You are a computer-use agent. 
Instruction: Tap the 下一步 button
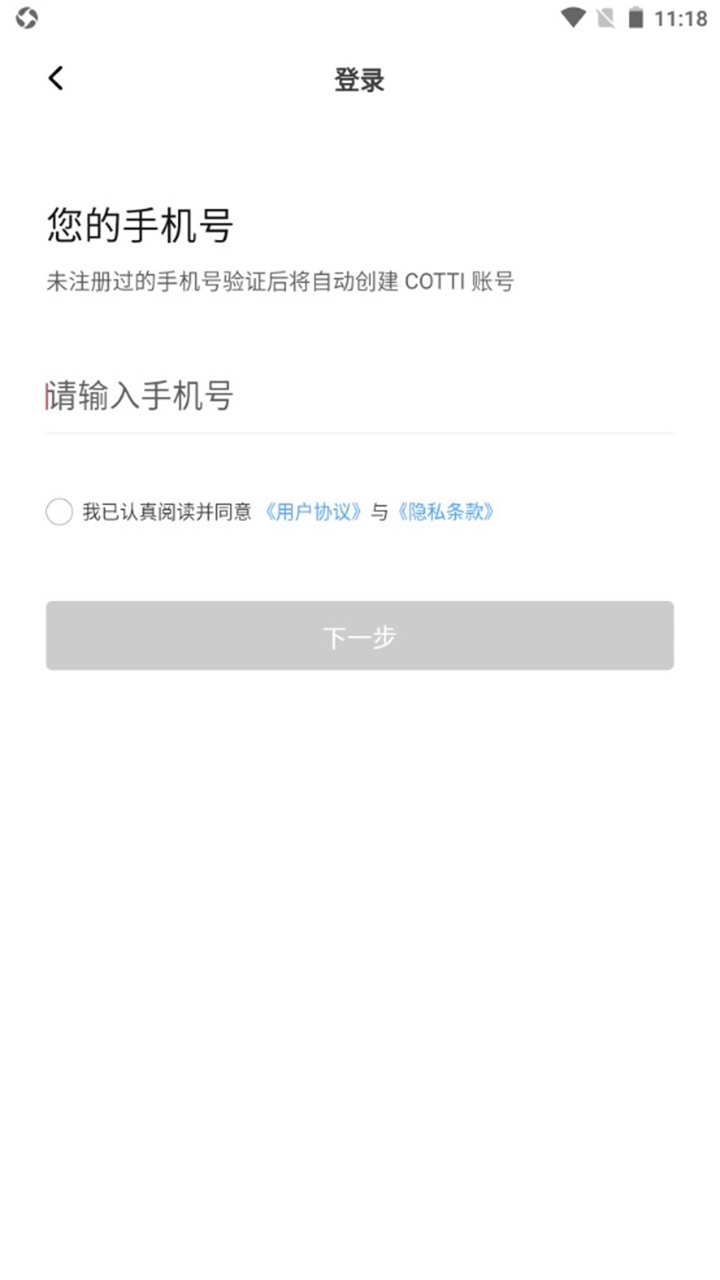pyautogui.click(x=360, y=636)
